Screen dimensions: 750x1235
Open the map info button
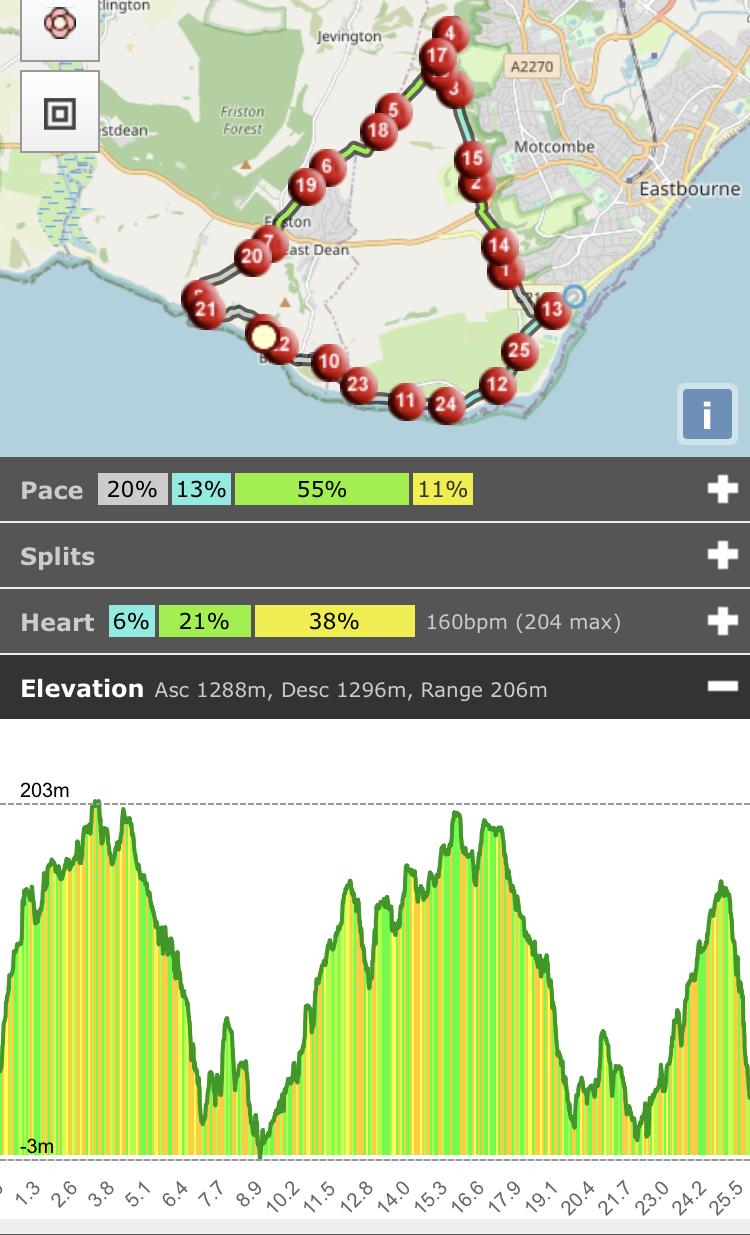706,413
